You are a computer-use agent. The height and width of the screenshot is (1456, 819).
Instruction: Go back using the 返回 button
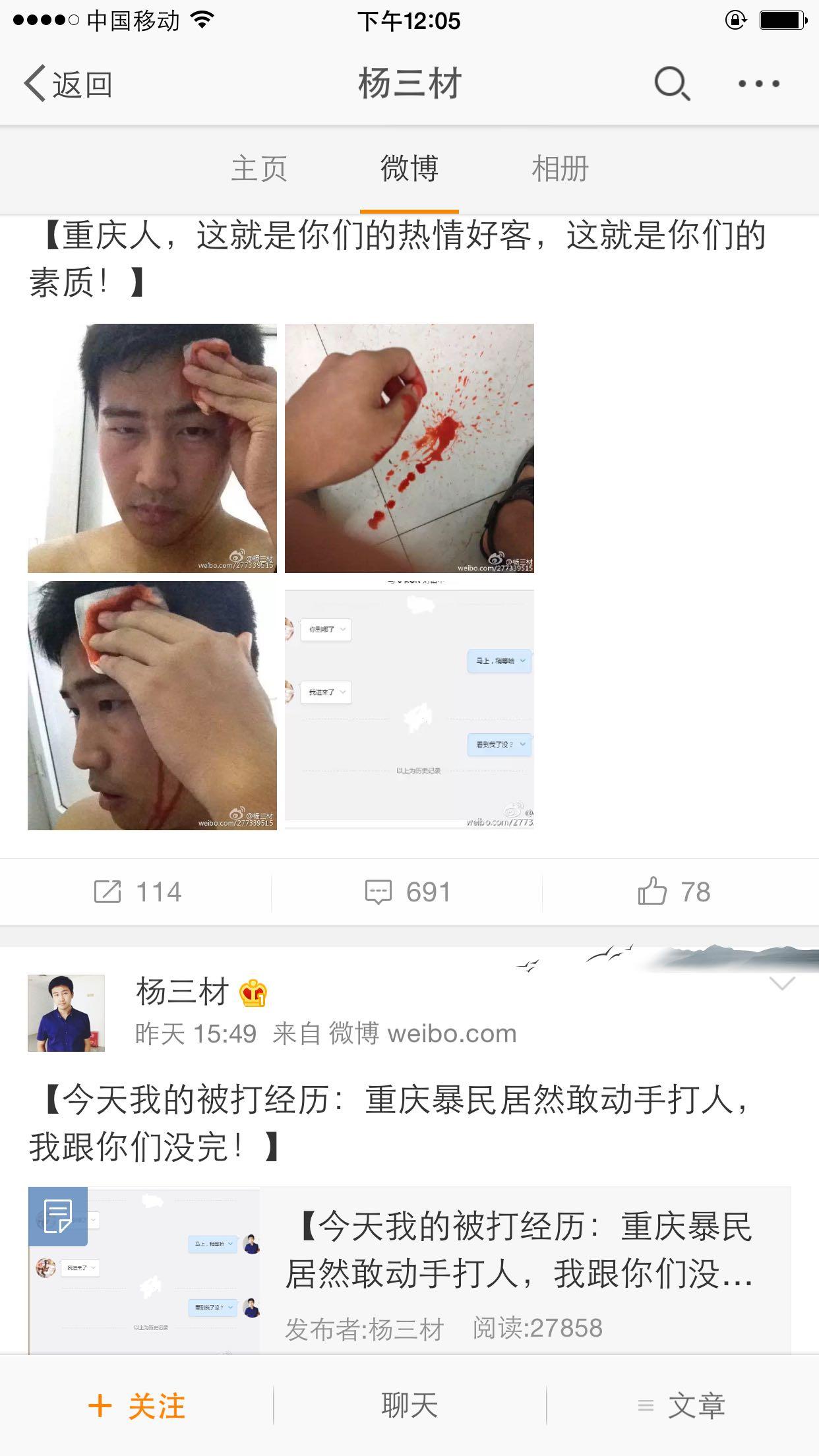pos(69,84)
